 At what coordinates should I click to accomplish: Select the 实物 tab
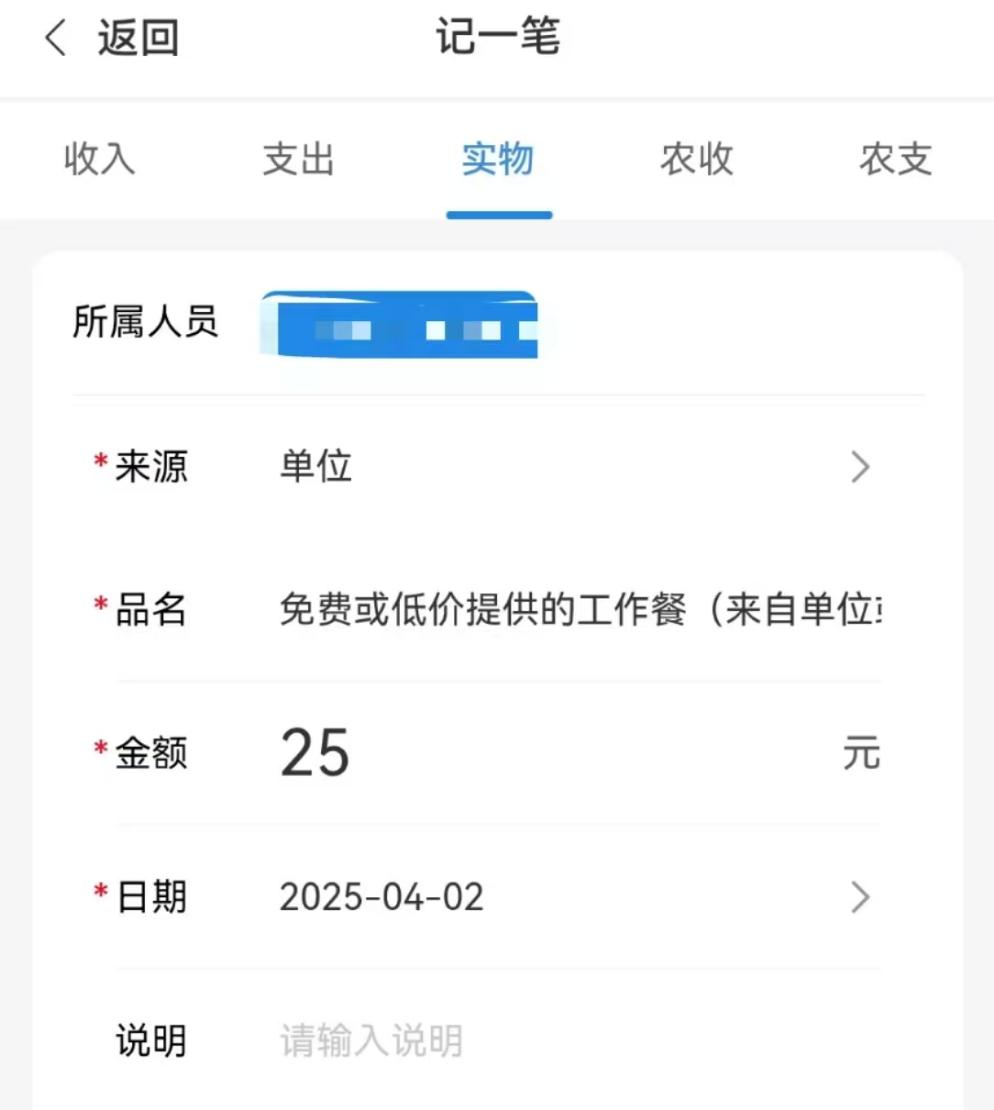[498, 160]
